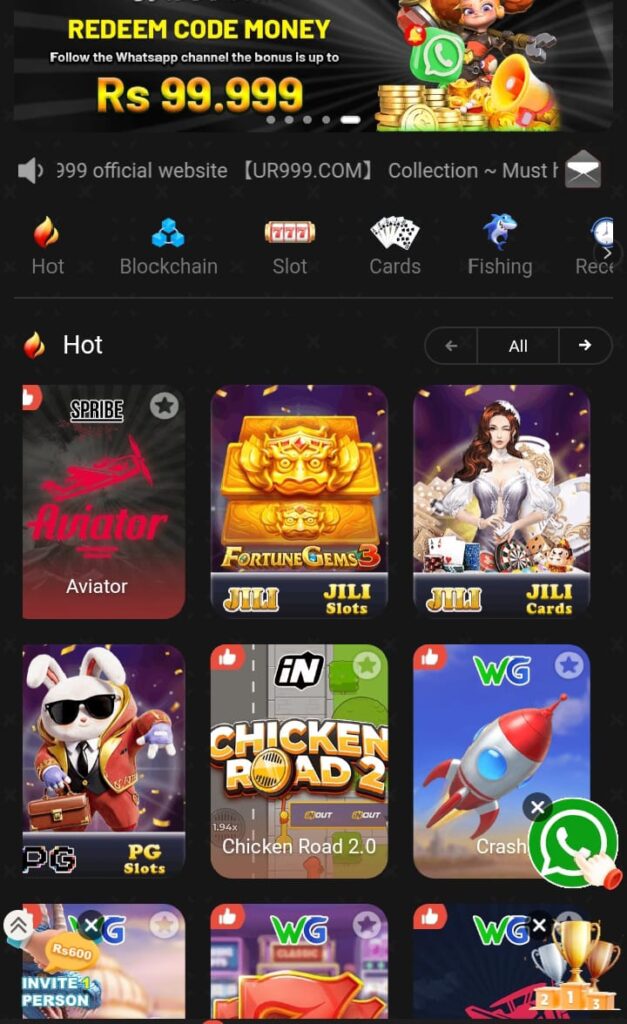Open the PG Slots tile

104,760
